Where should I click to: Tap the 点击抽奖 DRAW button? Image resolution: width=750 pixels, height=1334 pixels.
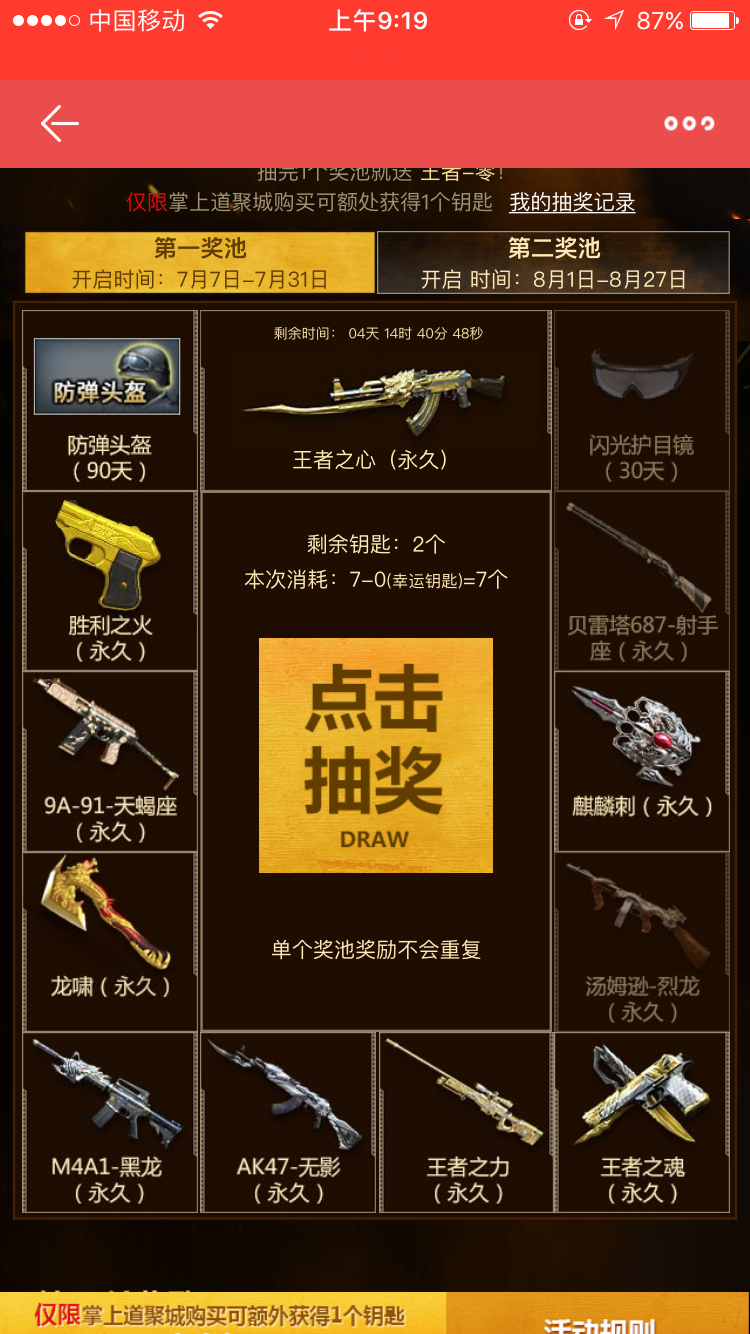coord(376,755)
